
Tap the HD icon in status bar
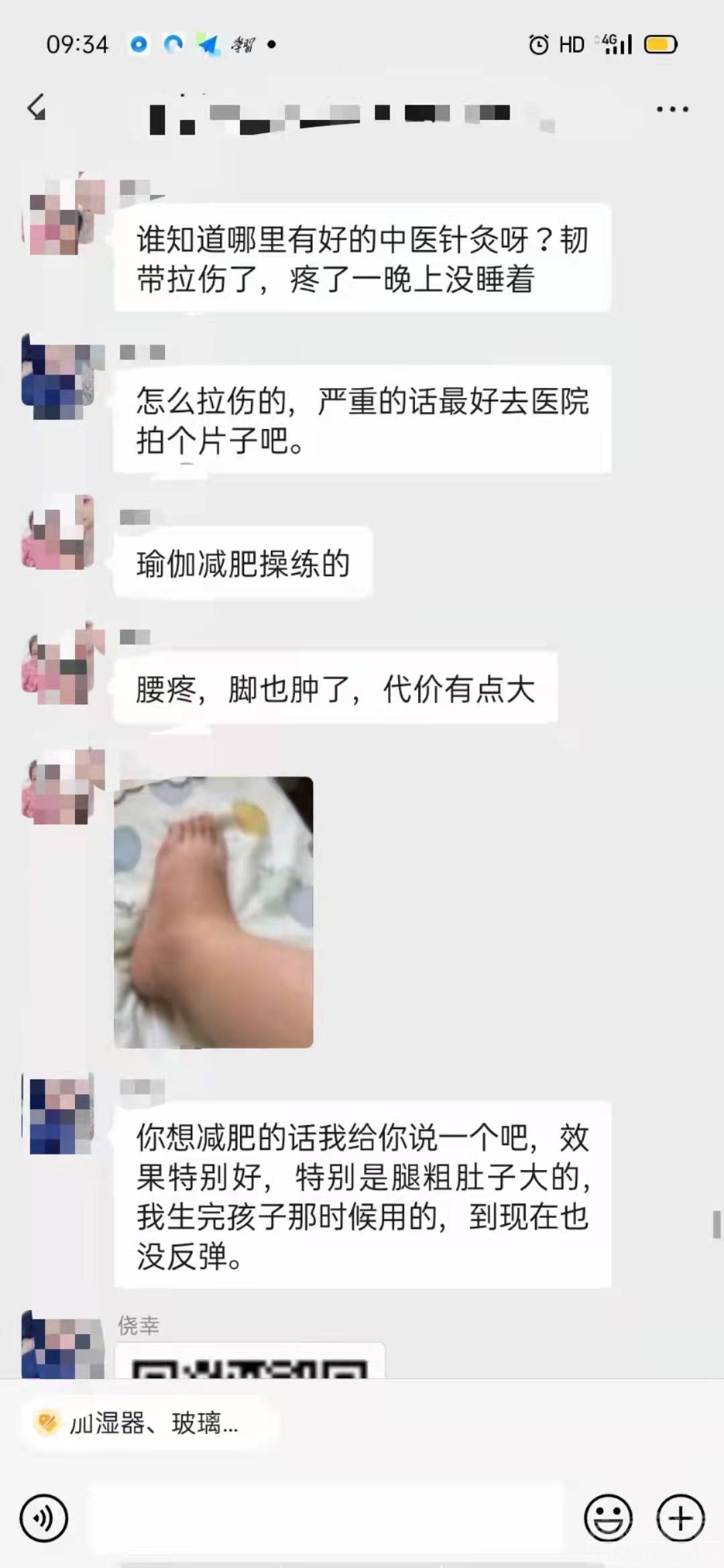tap(570, 44)
